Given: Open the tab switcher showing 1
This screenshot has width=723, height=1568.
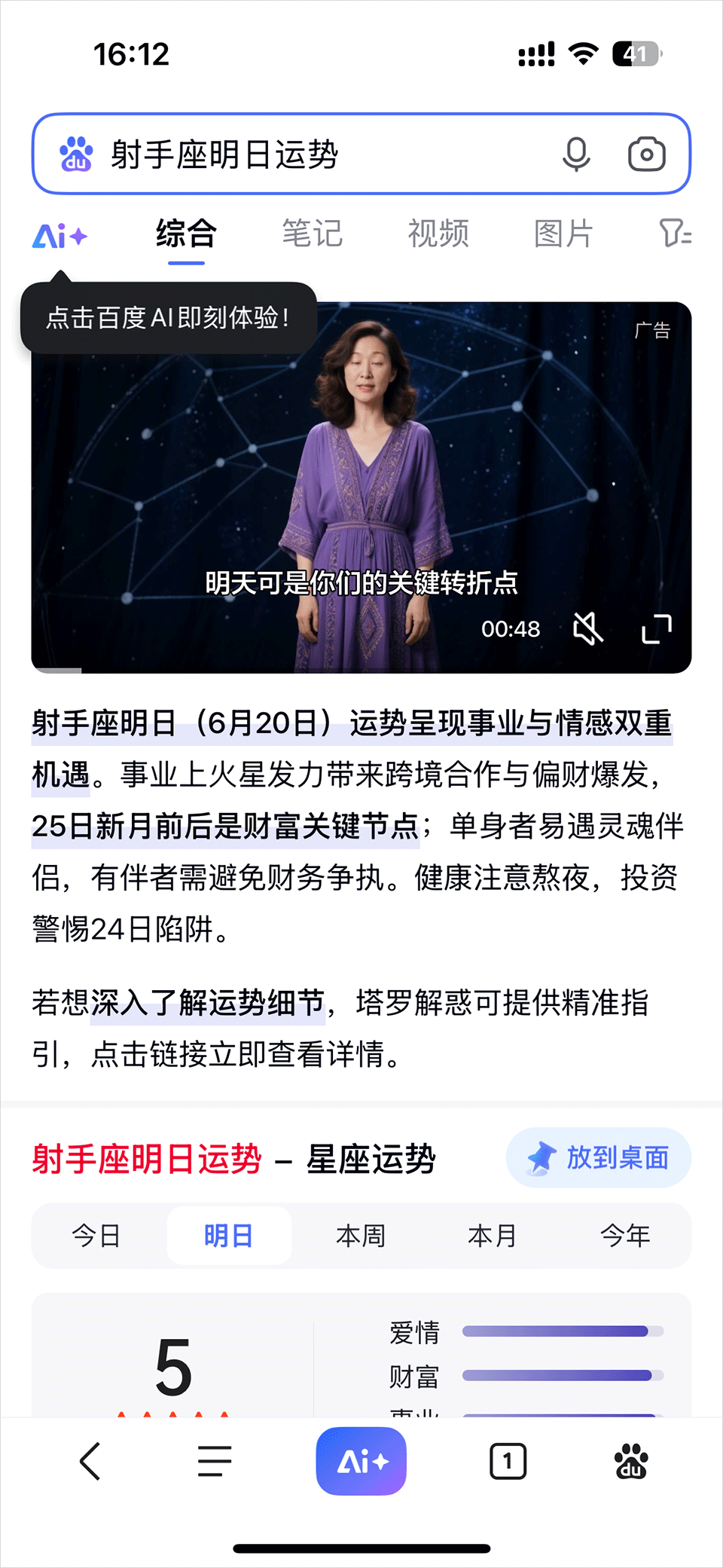Looking at the screenshot, I should (508, 1462).
